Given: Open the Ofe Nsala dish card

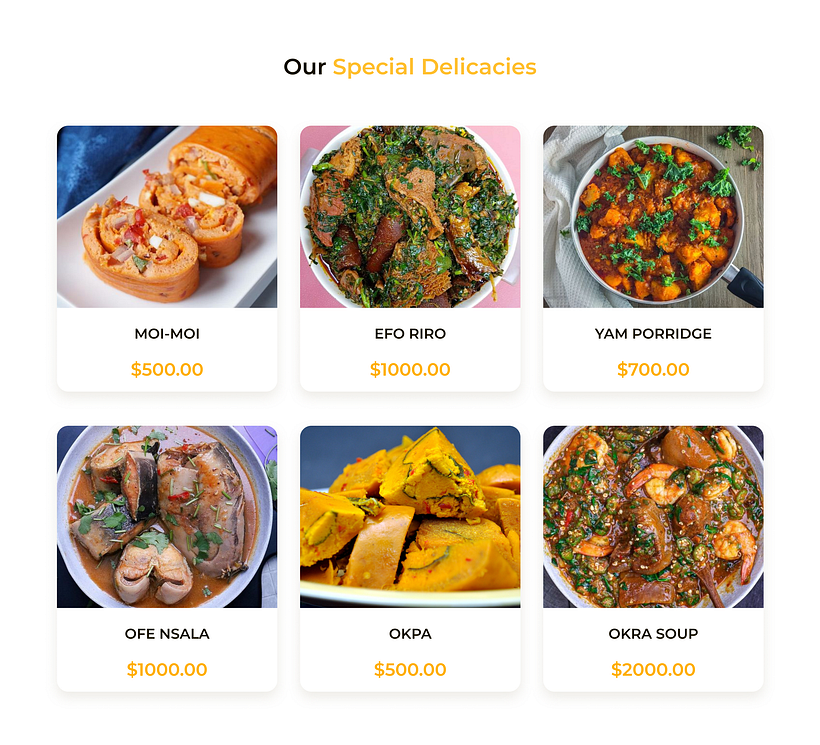Looking at the screenshot, I should pos(167,558).
